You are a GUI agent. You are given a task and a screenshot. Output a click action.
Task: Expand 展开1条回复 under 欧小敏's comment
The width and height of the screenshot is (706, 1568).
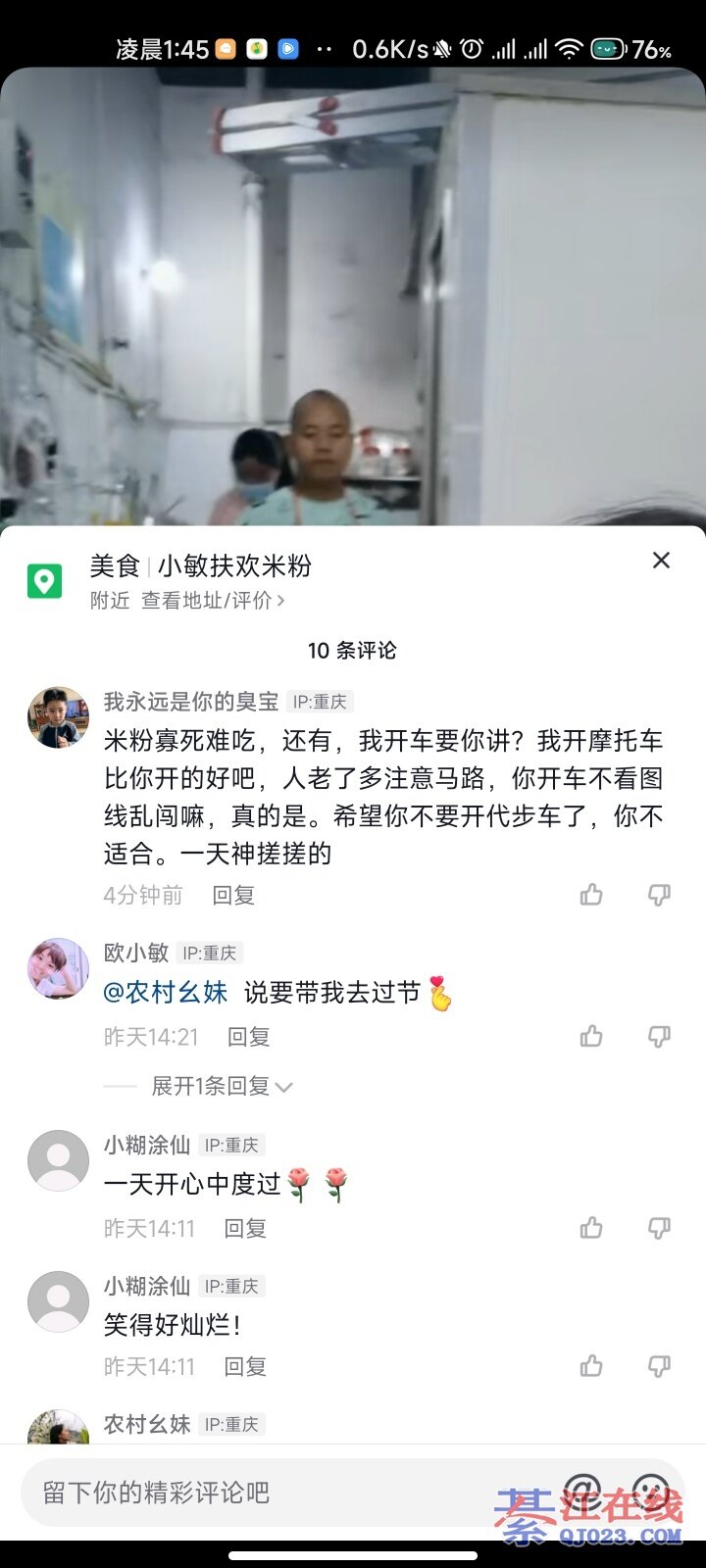tap(222, 1086)
